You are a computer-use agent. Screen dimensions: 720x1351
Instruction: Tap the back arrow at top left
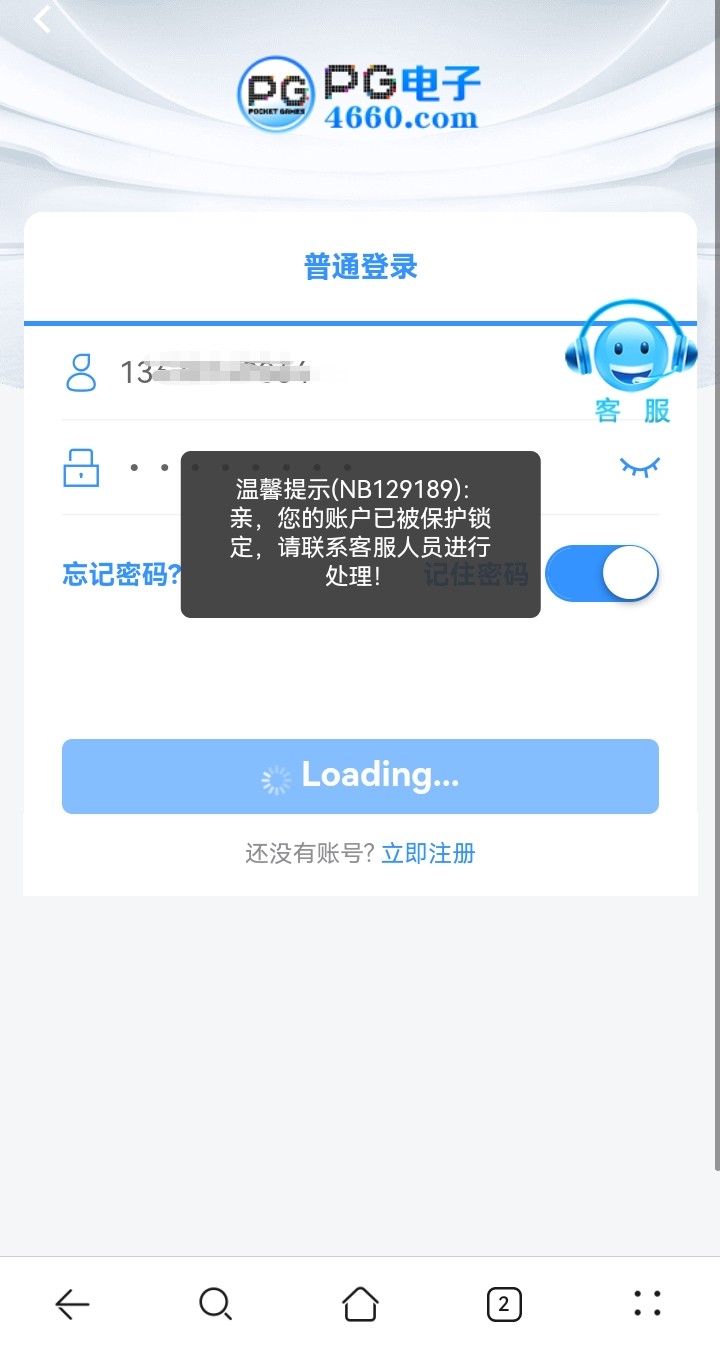pos(42,18)
